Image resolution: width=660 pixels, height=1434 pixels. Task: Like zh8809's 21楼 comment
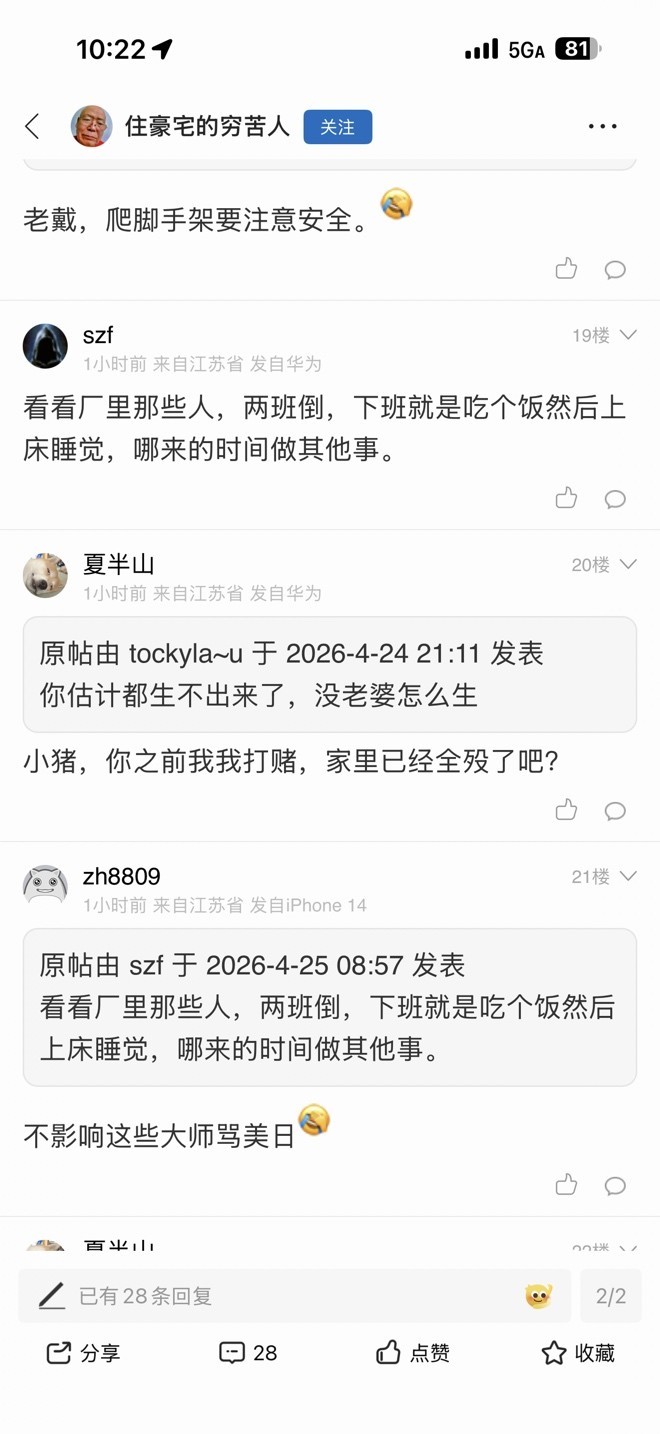(566, 1185)
